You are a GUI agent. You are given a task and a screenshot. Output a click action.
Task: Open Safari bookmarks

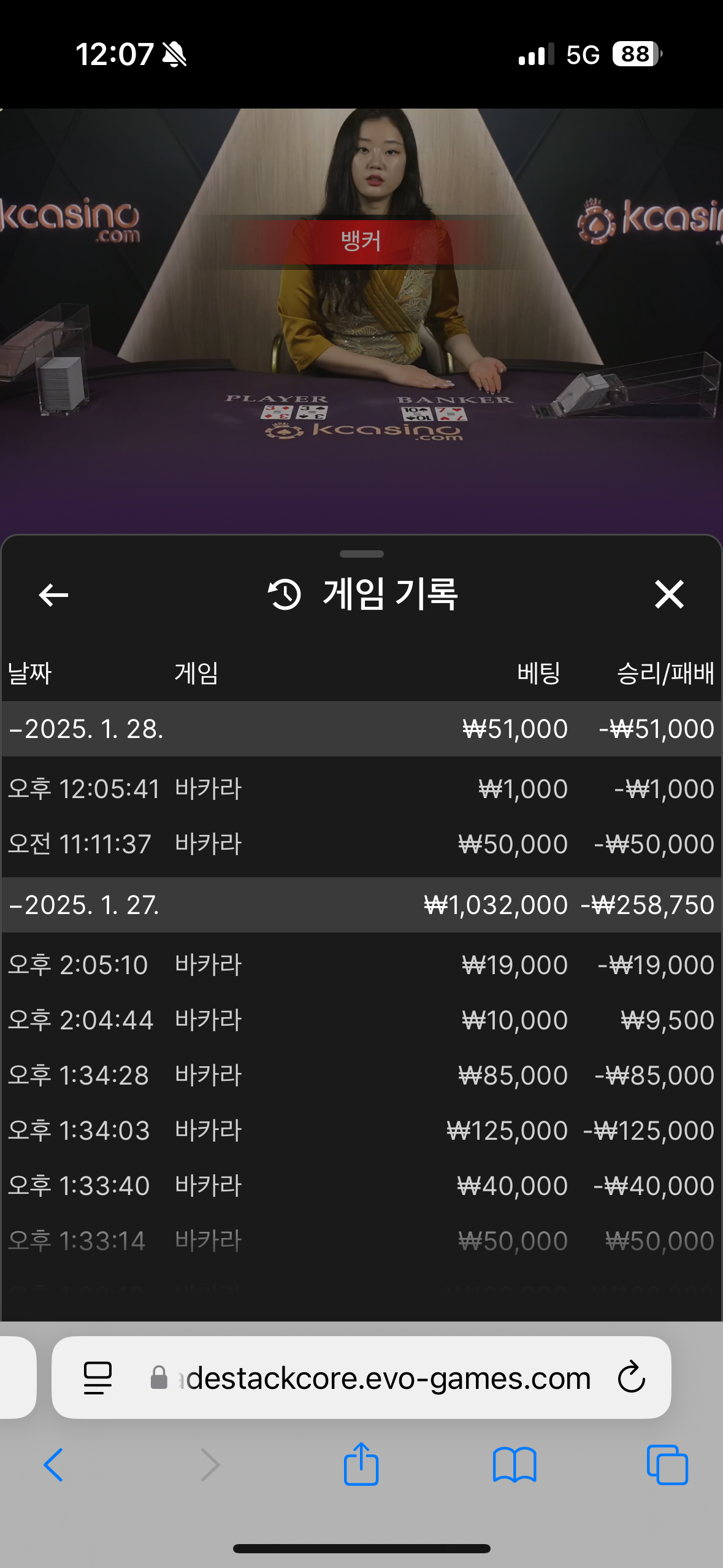tap(515, 1465)
